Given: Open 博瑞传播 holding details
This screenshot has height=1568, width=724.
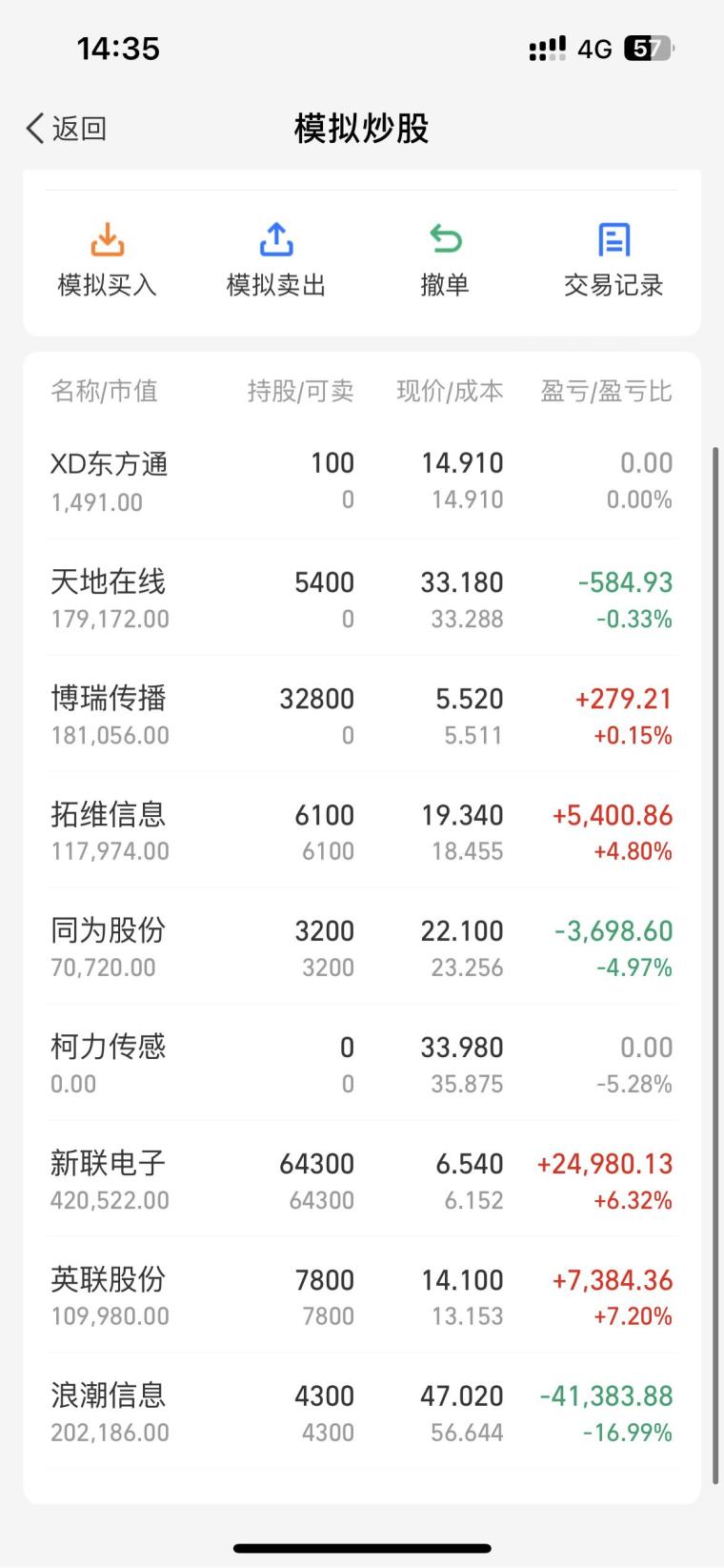Looking at the screenshot, I should pyautogui.click(x=361, y=715).
